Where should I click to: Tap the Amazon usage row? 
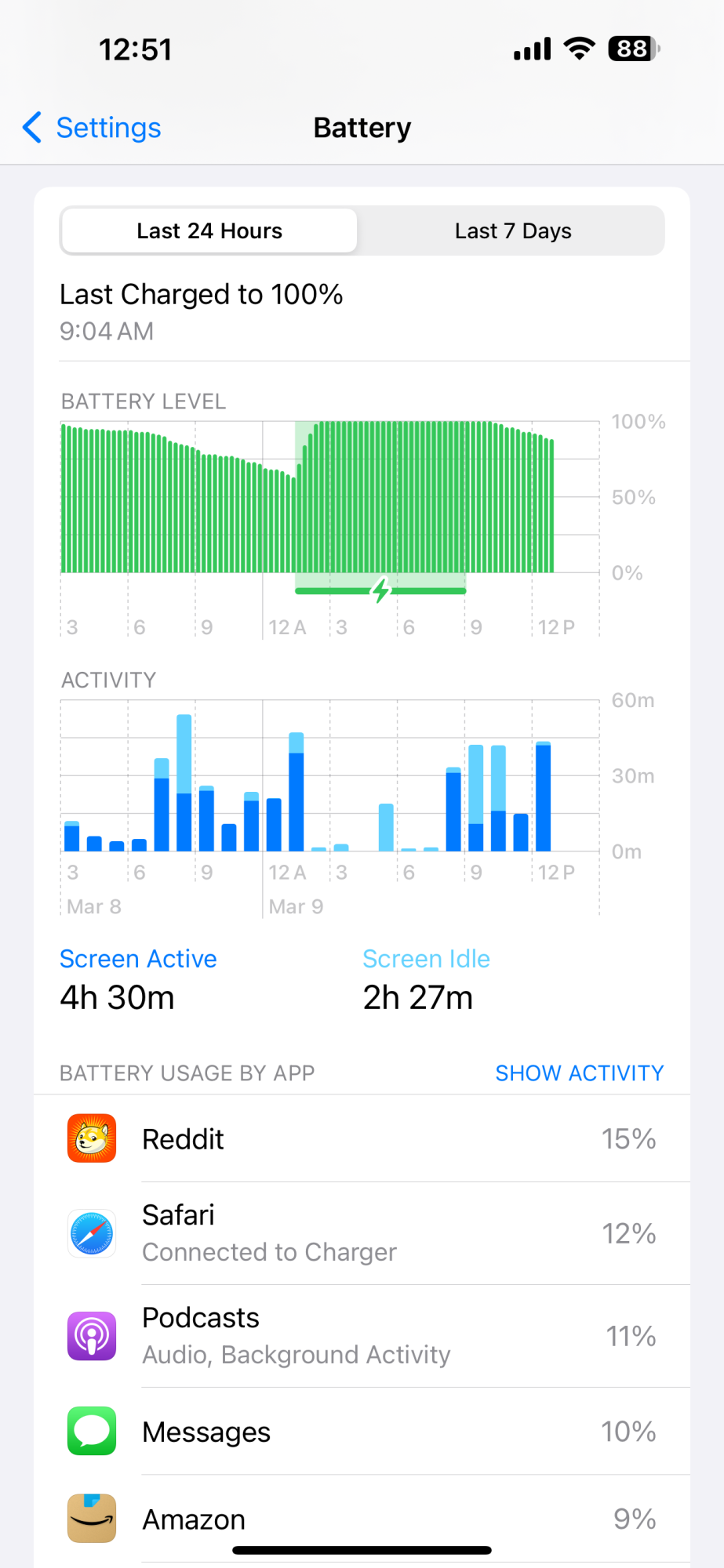pos(362,1519)
